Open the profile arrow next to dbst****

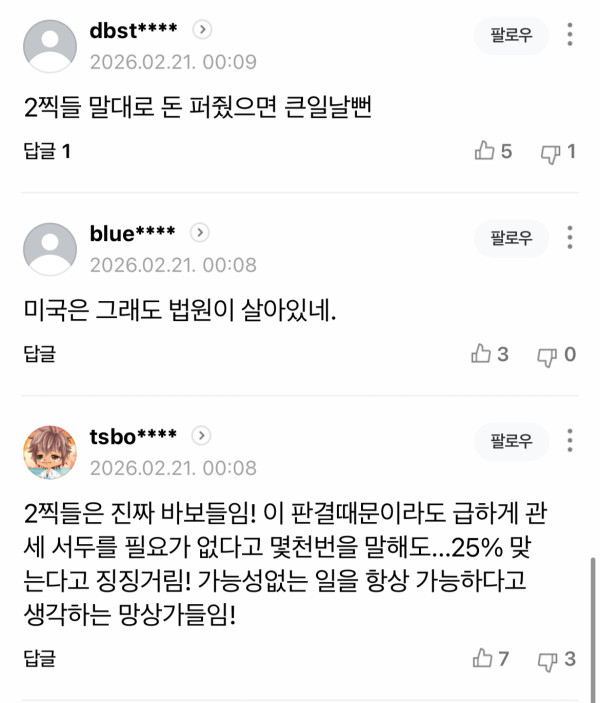(x=201, y=30)
